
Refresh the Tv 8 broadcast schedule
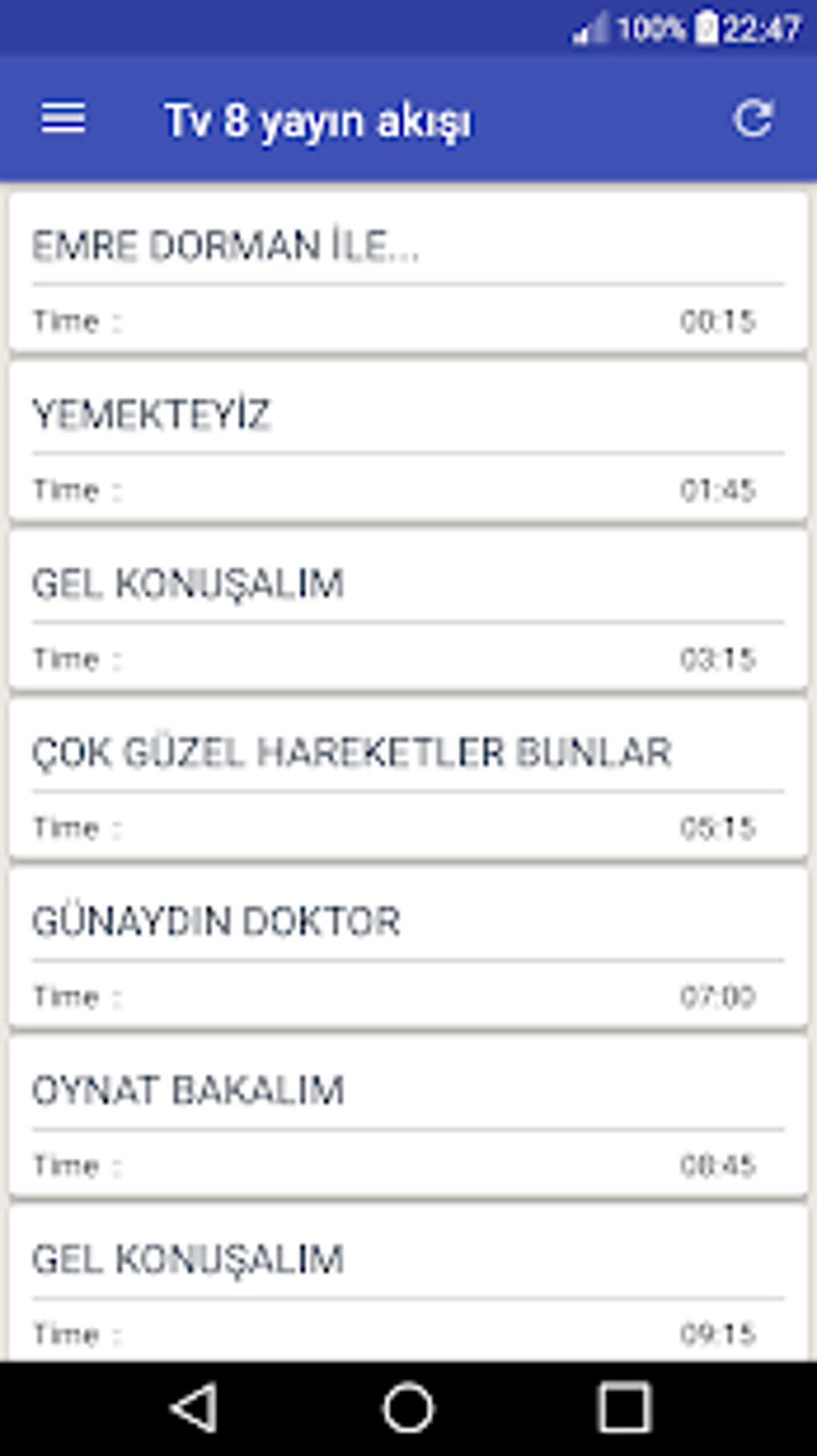[753, 119]
